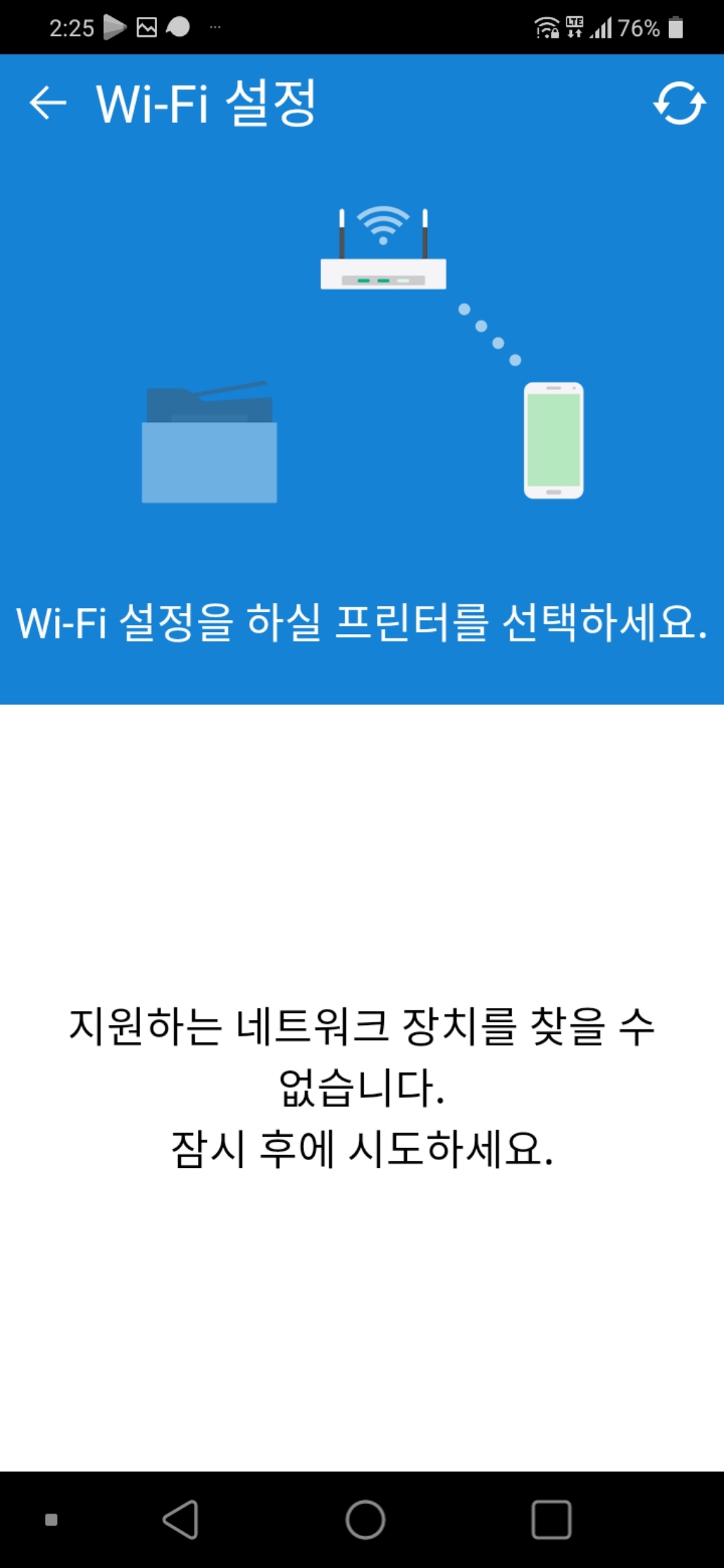Go back from the Wi-Fi 설정 screen

pos(47,103)
